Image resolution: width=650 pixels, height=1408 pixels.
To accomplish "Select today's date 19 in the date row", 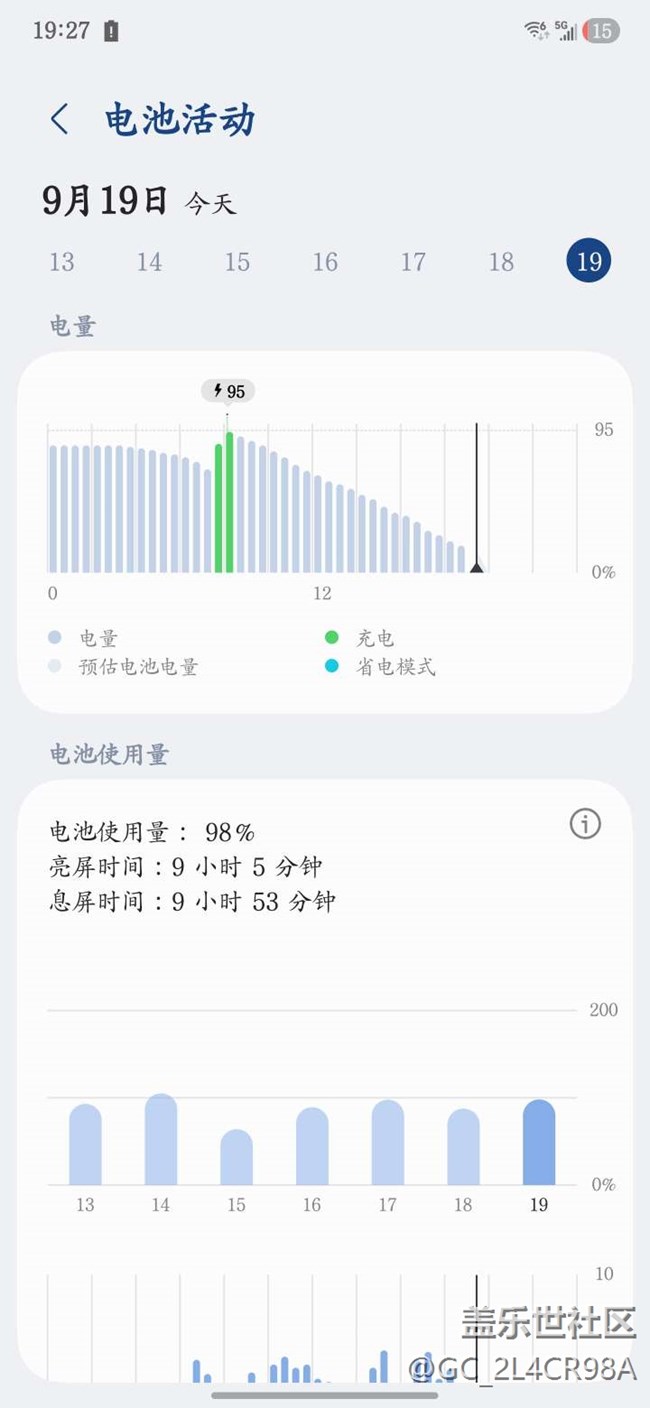I will [x=589, y=262].
